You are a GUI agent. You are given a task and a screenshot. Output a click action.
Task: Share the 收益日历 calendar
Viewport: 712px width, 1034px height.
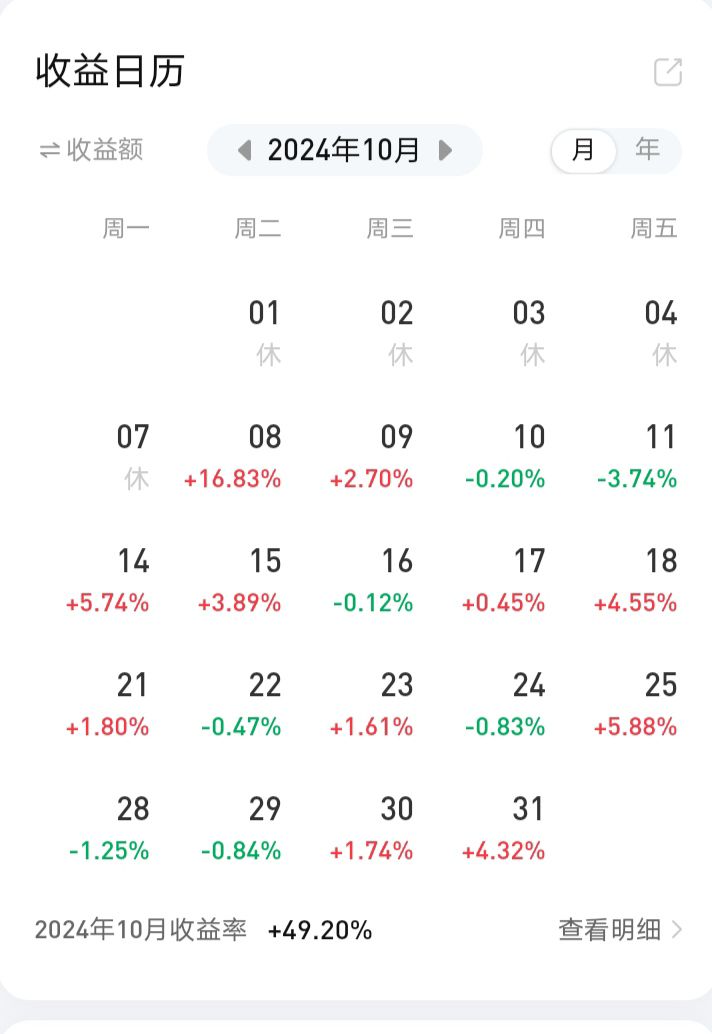[x=667, y=72]
